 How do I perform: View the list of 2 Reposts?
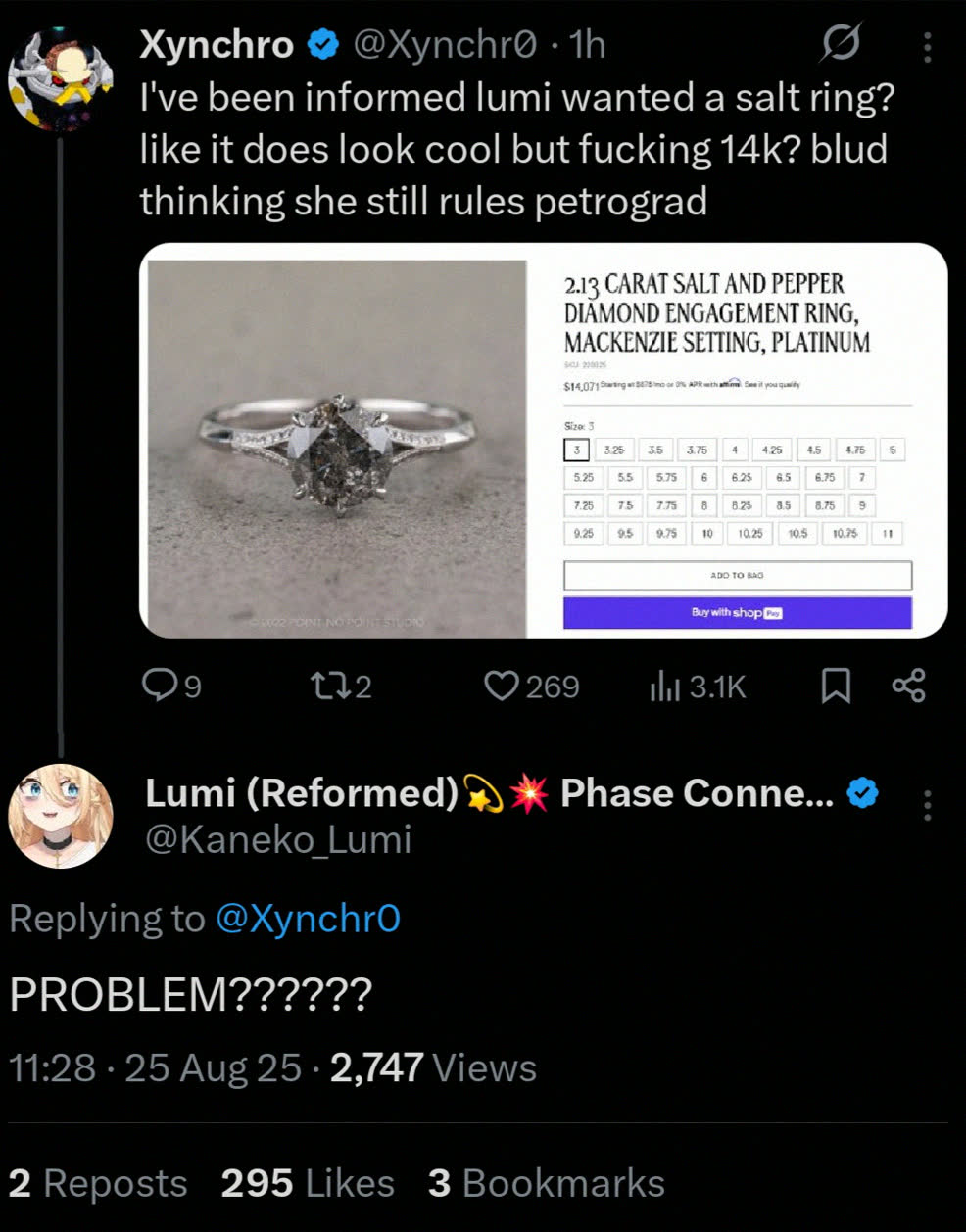click(98, 1183)
